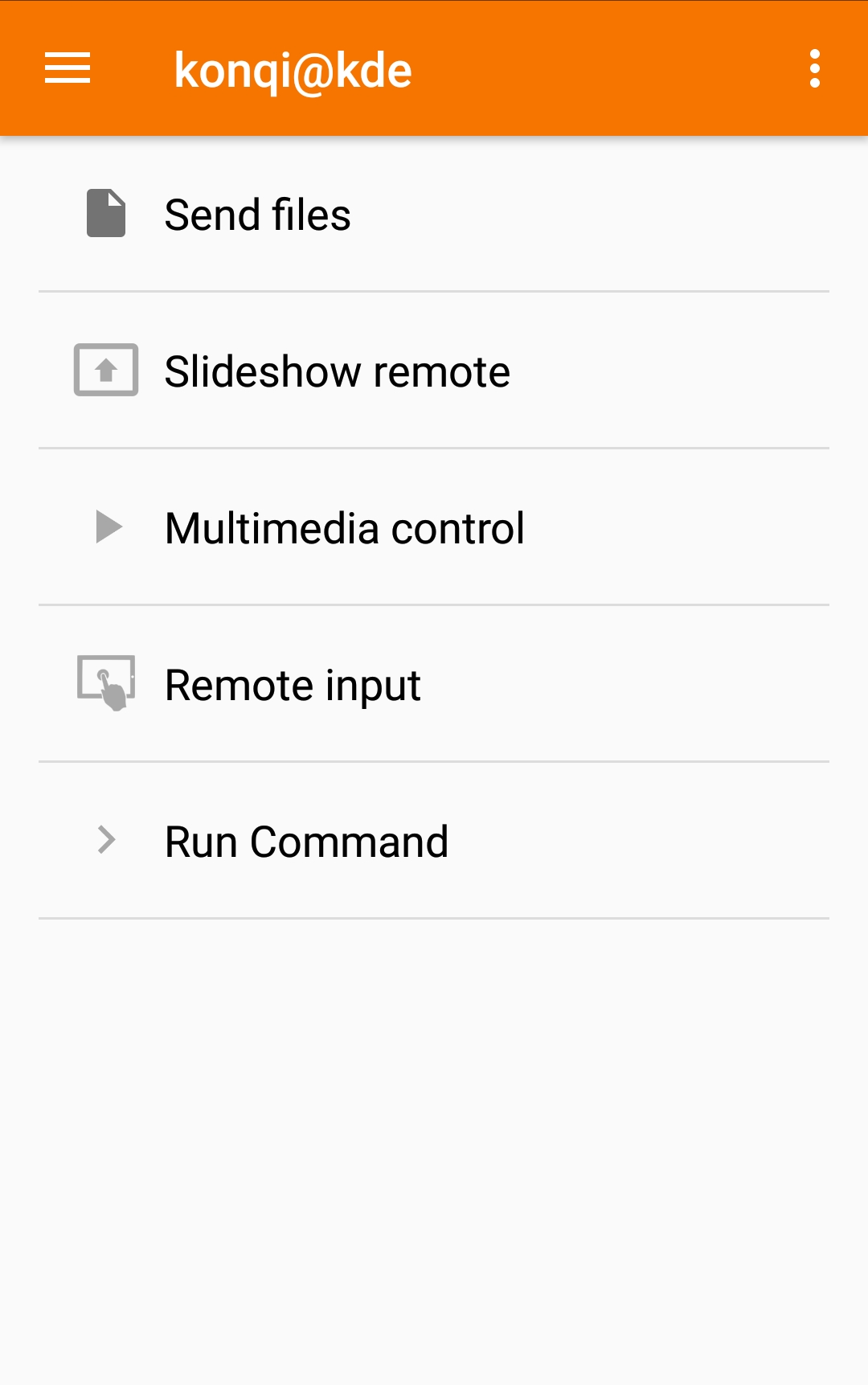Launch Remote input
Screen dimensions: 868x1385
[293, 685]
